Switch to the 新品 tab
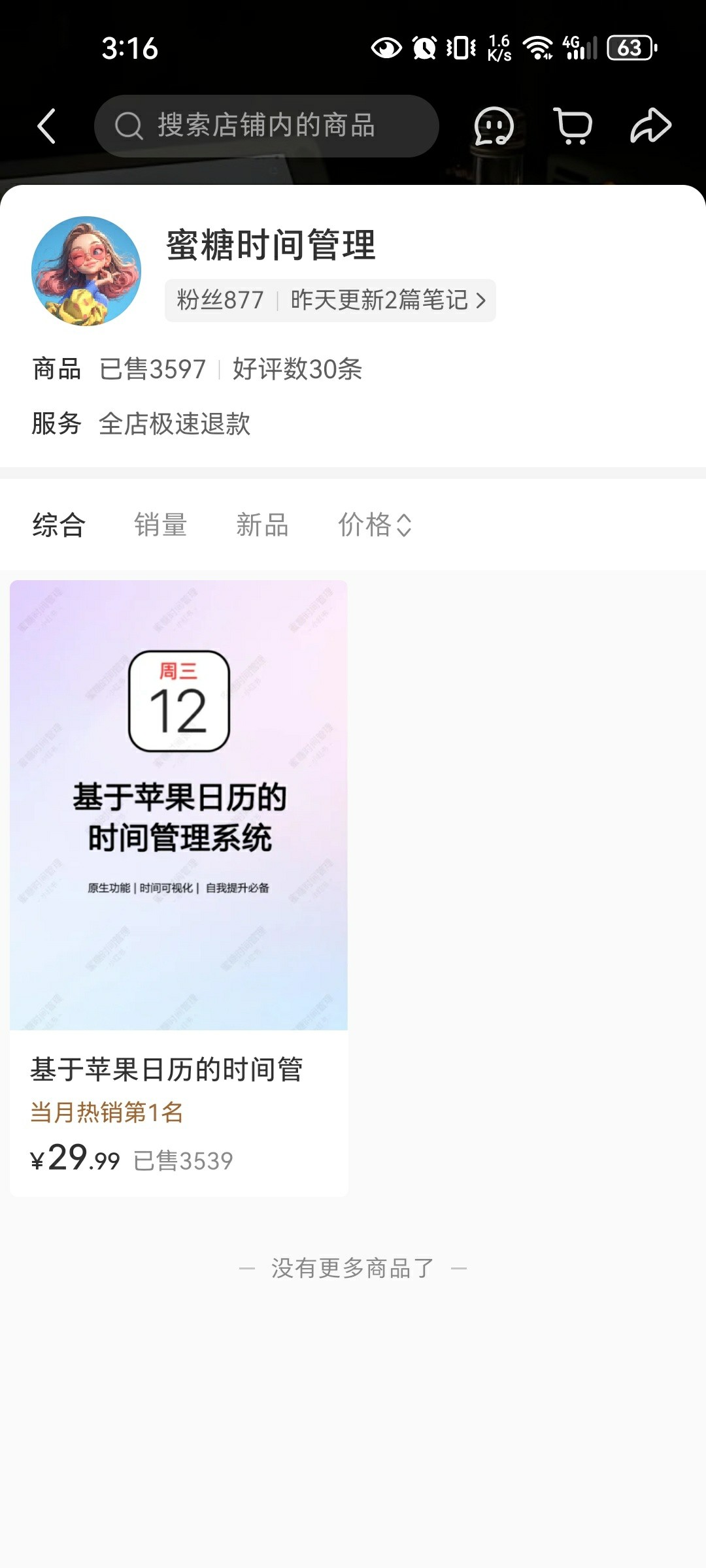This screenshot has height=1568, width=706. 262,525
